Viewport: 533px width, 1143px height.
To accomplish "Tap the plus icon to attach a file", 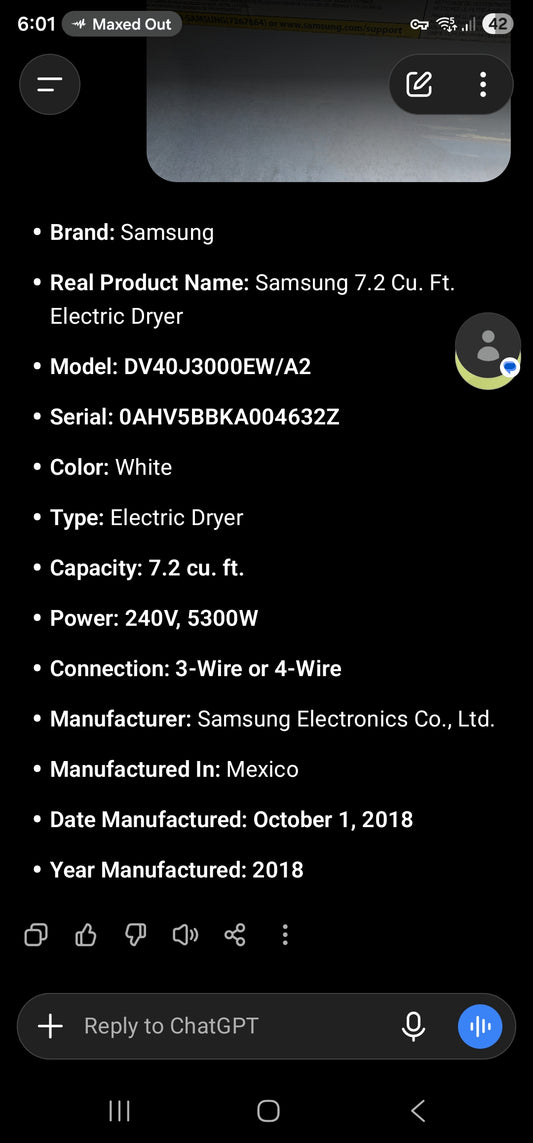I will 50,1026.
